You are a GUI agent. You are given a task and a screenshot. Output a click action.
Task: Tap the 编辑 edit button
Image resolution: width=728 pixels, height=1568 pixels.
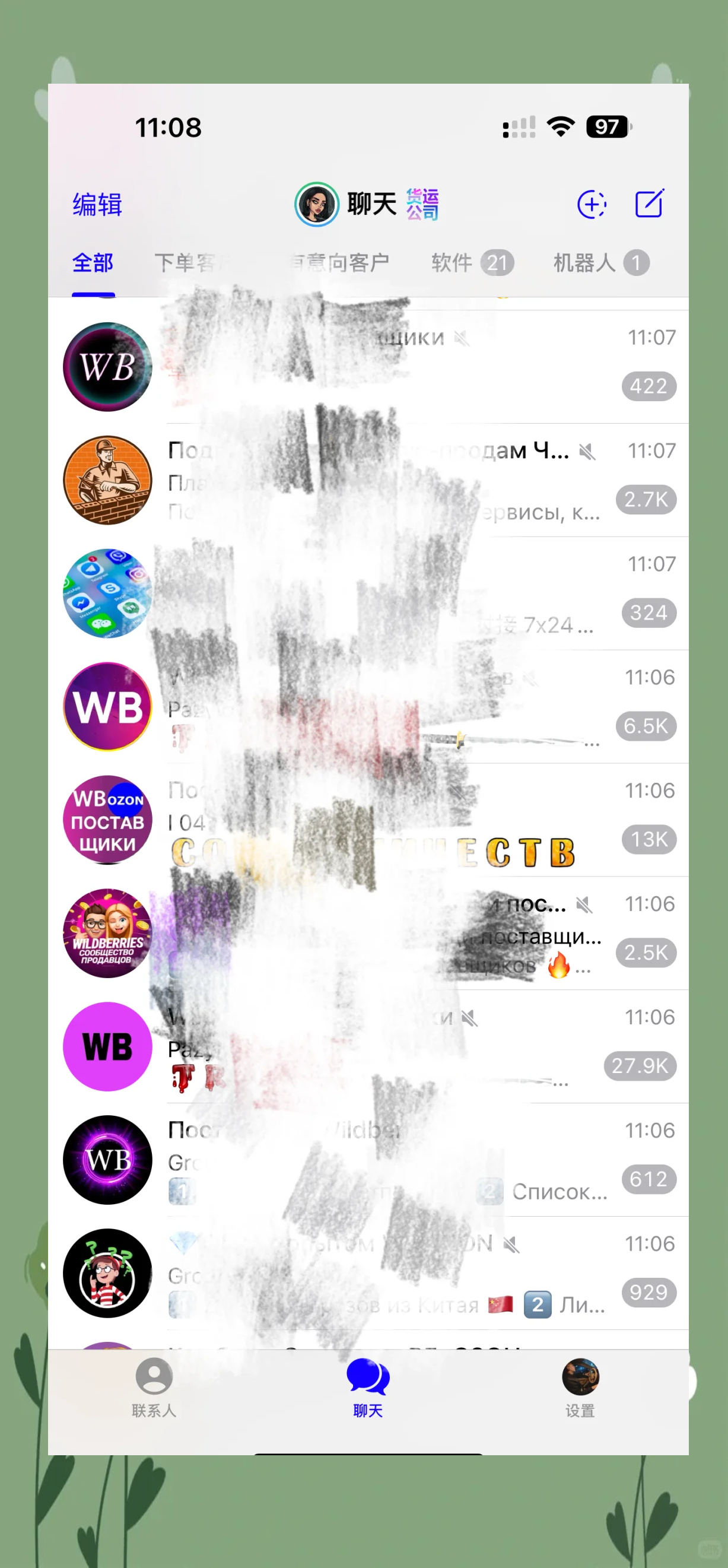97,205
